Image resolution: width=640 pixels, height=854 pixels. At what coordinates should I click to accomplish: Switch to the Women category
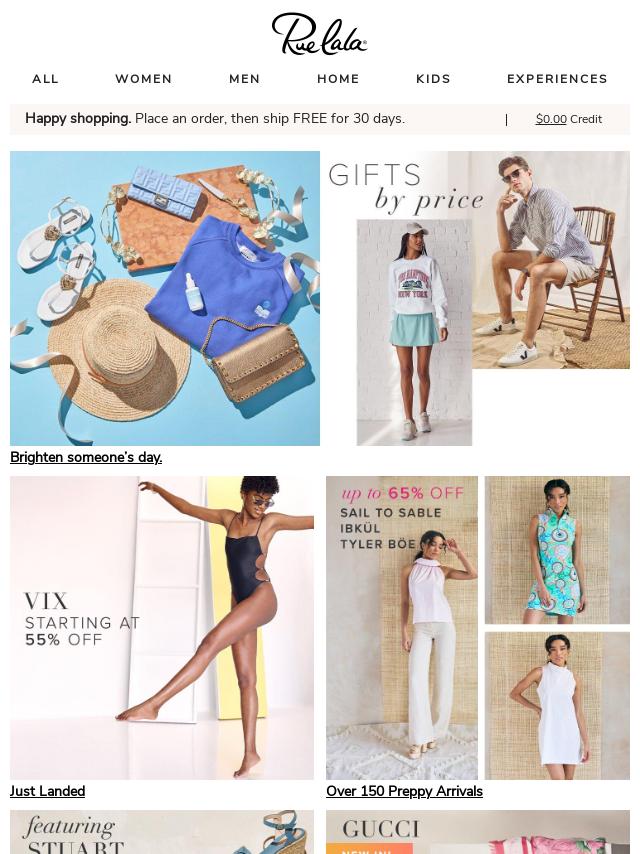click(143, 79)
